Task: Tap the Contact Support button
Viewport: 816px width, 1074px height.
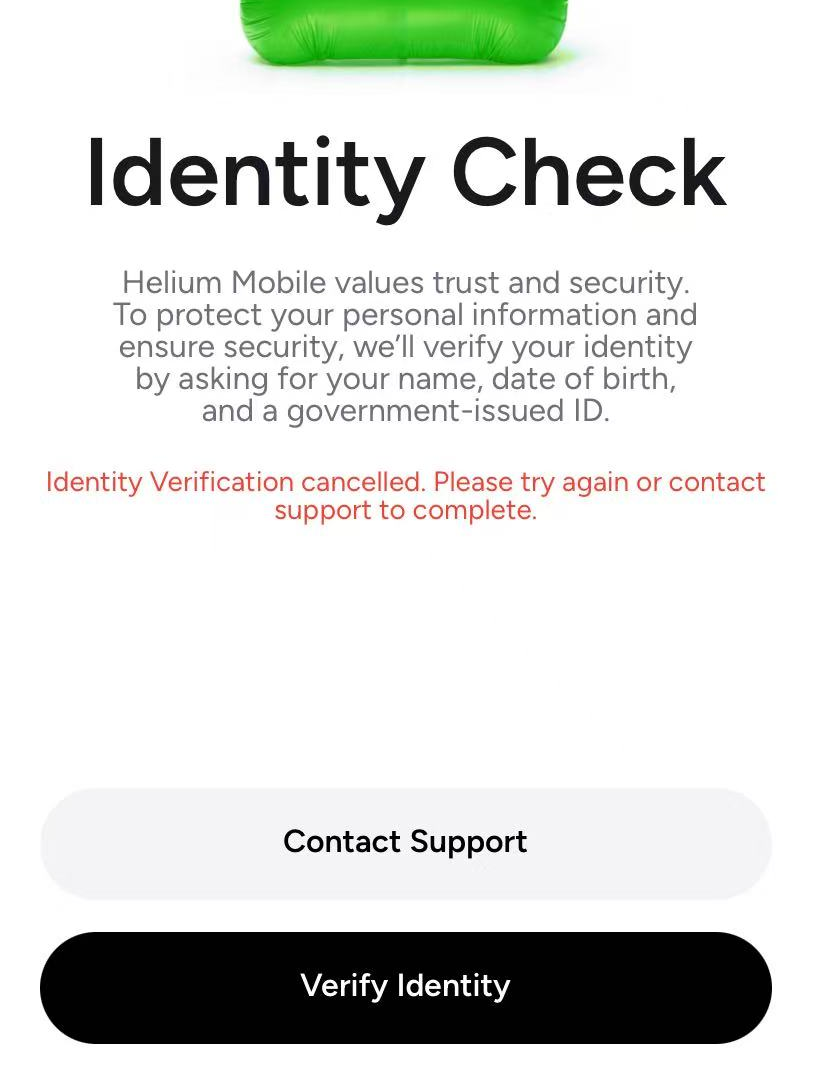Action: [x=405, y=842]
